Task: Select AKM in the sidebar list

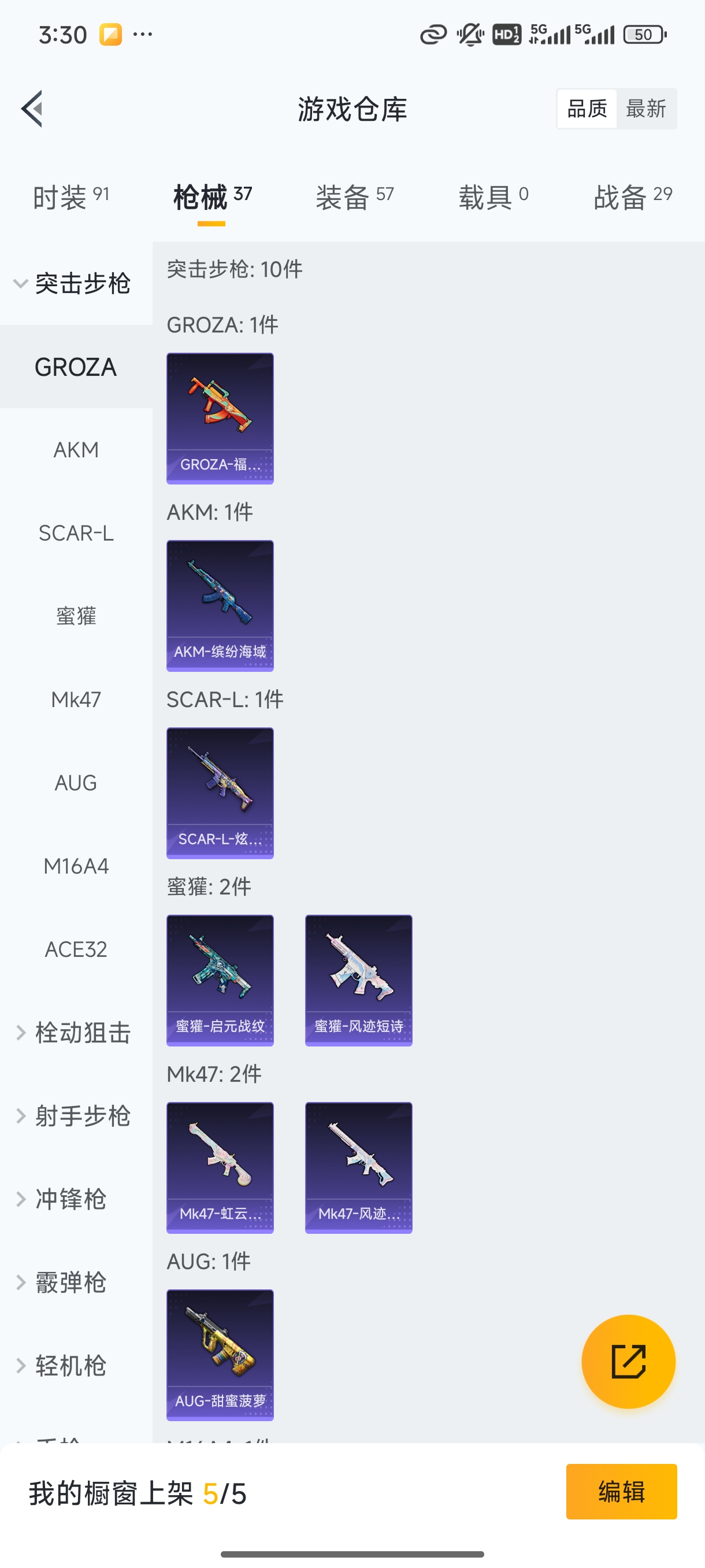Action: [76, 450]
